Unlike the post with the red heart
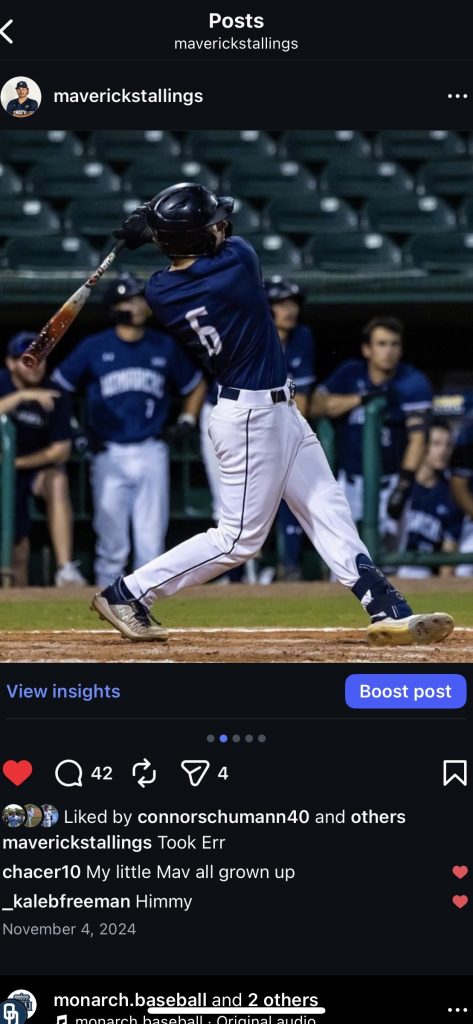The height and width of the screenshot is (1024, 473). (x=18, y=773)
